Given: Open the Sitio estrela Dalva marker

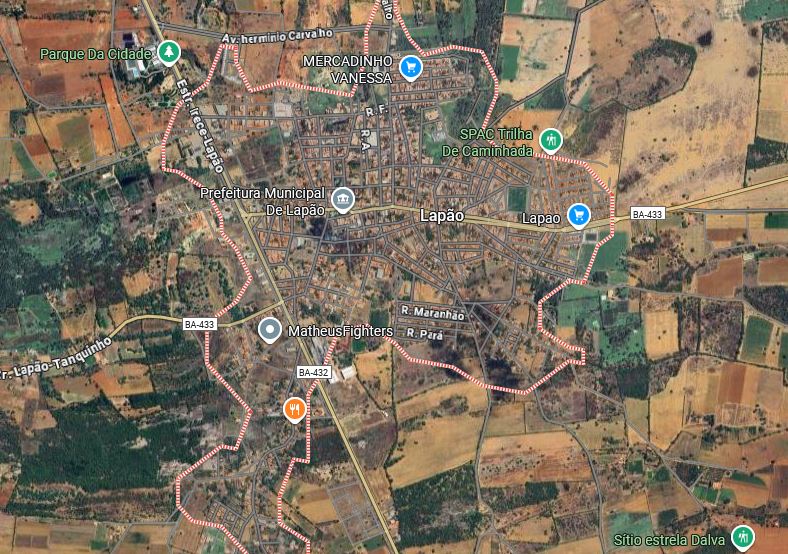Looking at the screenshot, I should point(742,537).
